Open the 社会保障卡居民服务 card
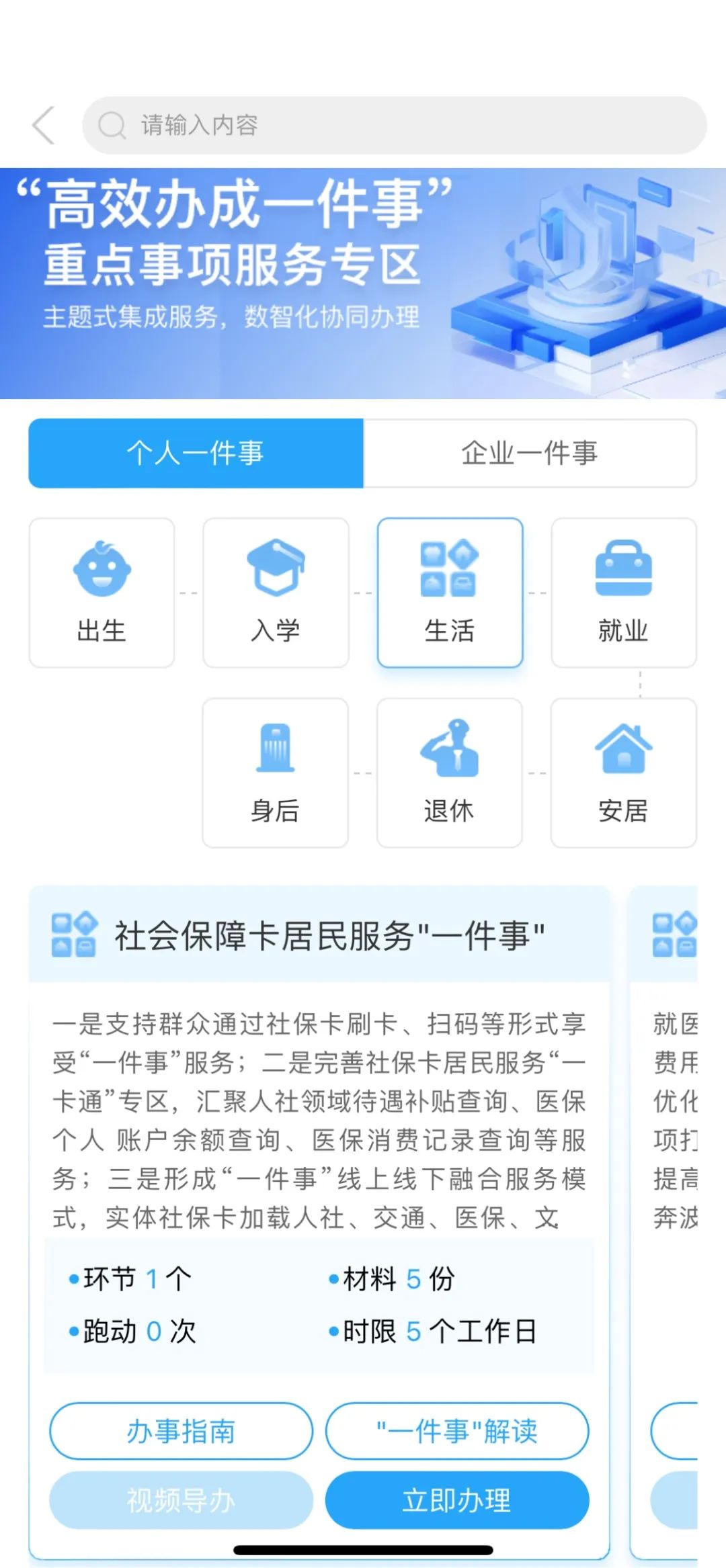The height and width of the screenshot is (1568, 726). (x=329, y=936)
